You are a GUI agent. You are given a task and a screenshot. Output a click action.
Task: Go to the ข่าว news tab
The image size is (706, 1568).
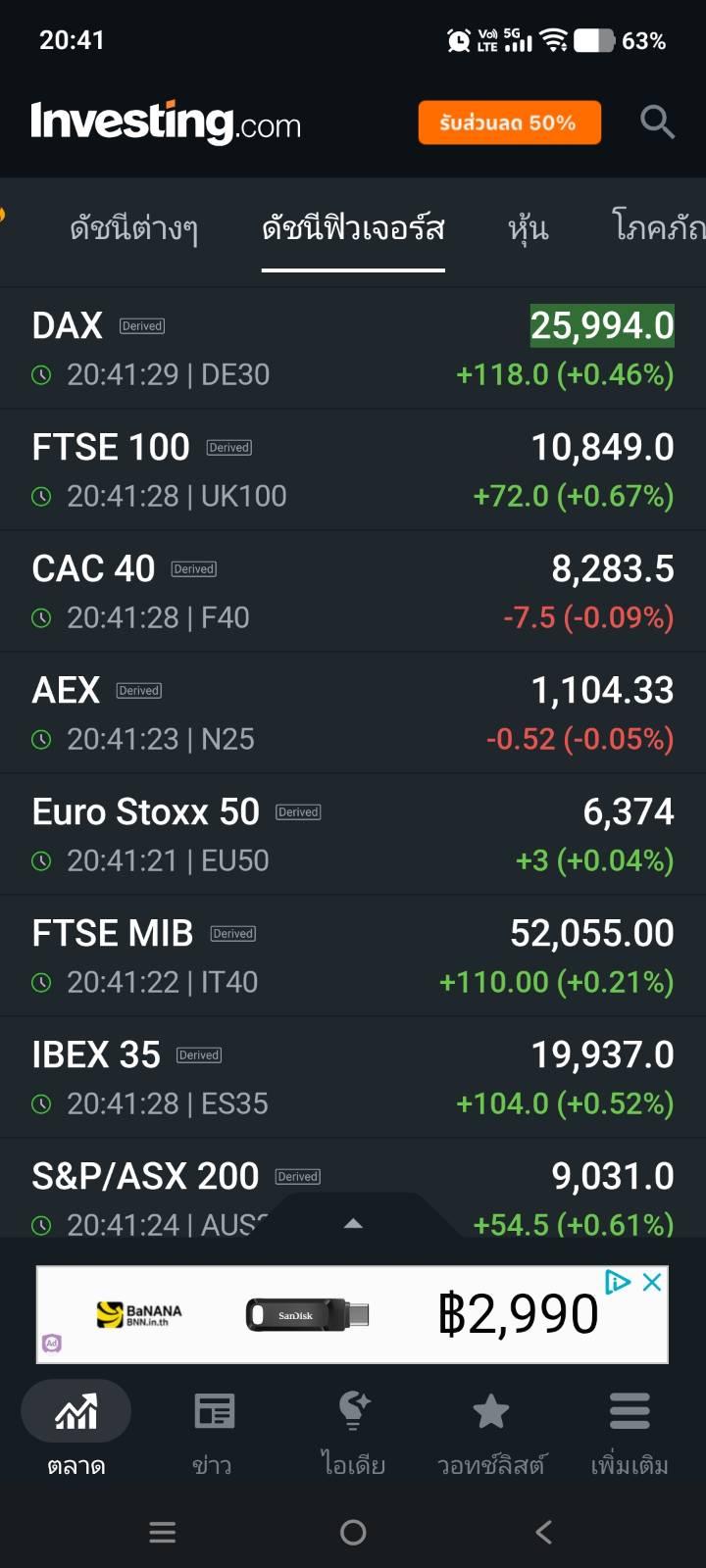tap(213, 1433)
